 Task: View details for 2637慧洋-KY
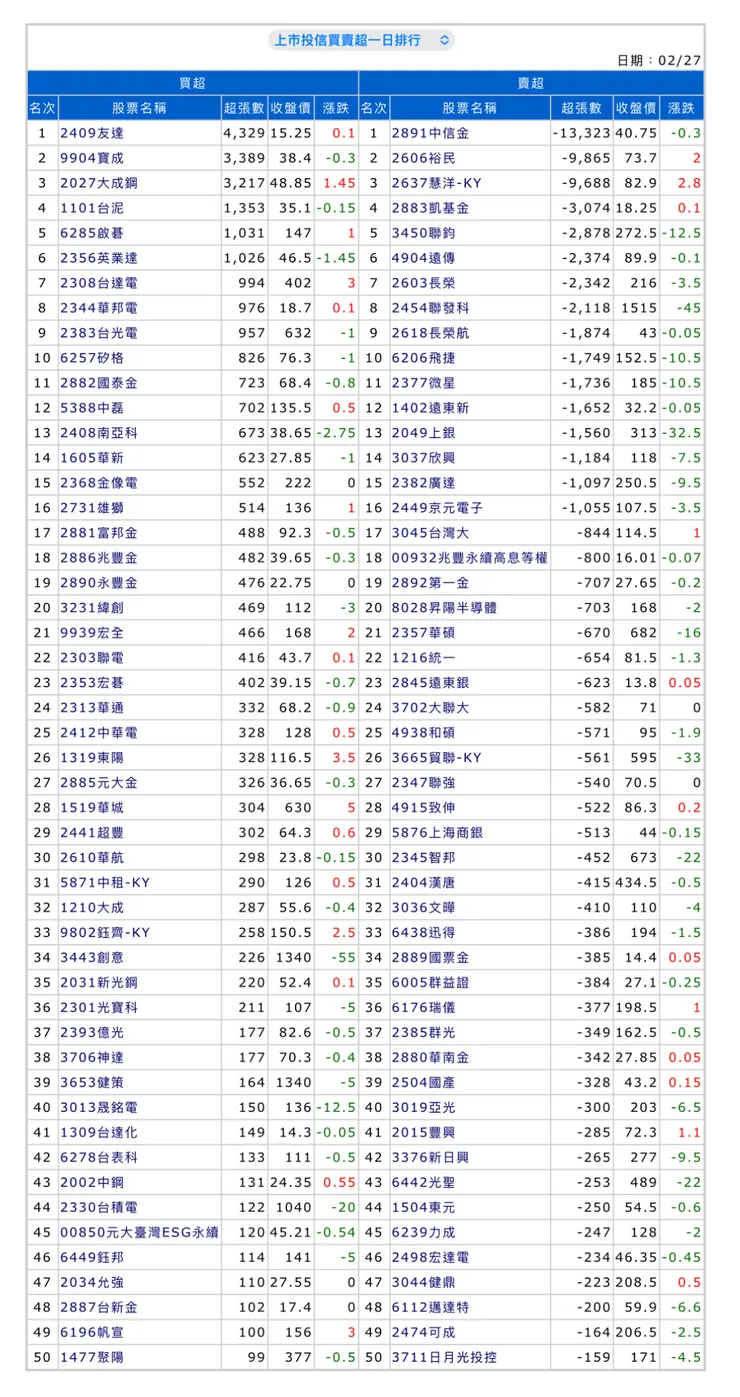click(x=436, y=183)
